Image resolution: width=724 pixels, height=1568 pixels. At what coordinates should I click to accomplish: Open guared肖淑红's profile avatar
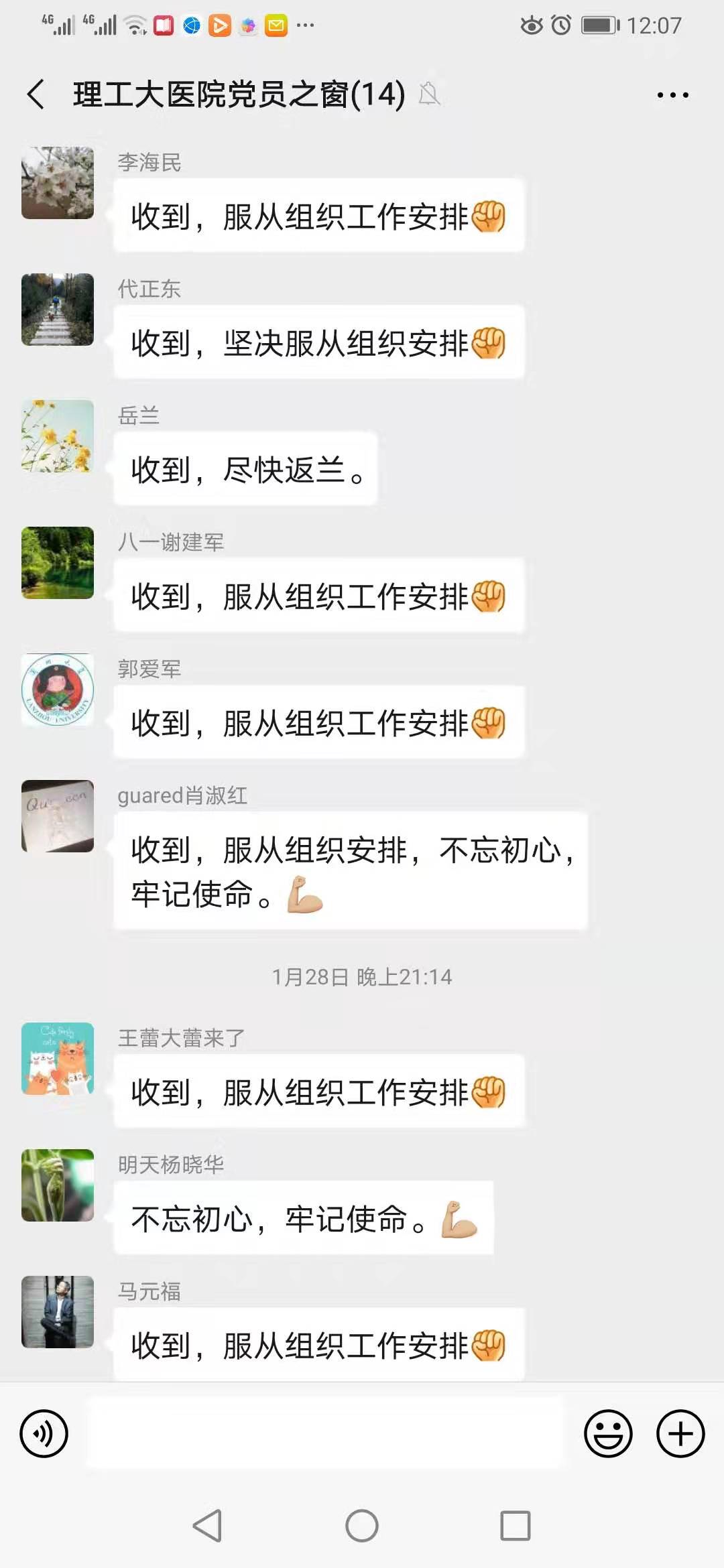pyautogui.click(x=58, y=816)
